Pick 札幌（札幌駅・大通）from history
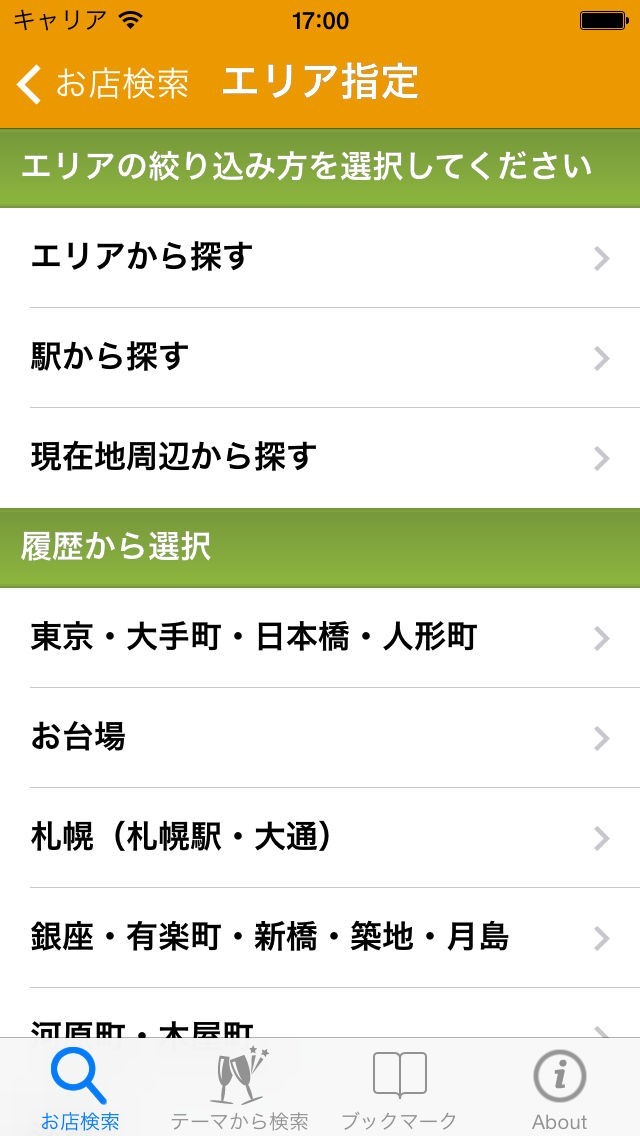640x1136 pixels. click(x=320, y=838)
